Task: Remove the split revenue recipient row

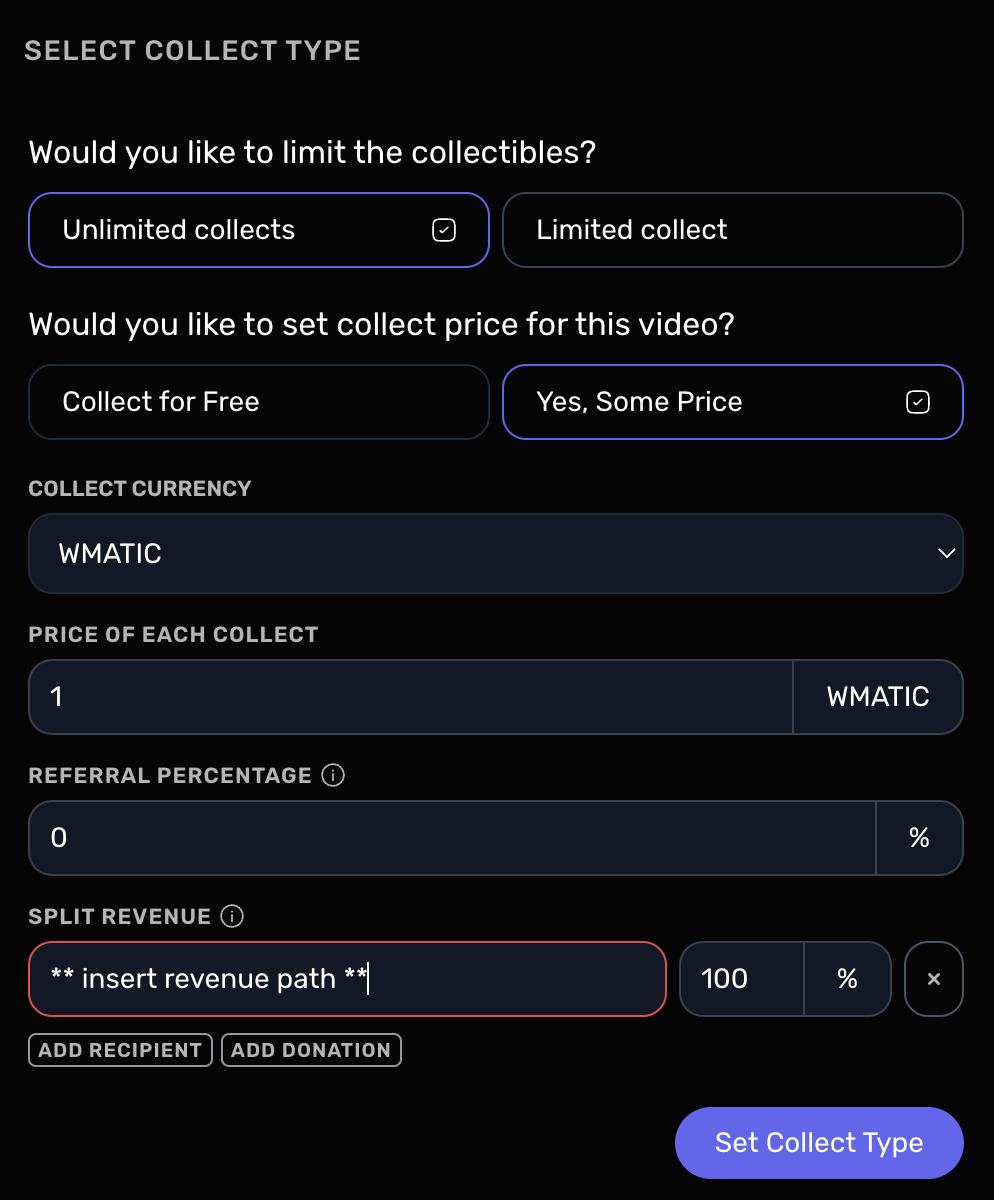Action: [x=934, y=979]
